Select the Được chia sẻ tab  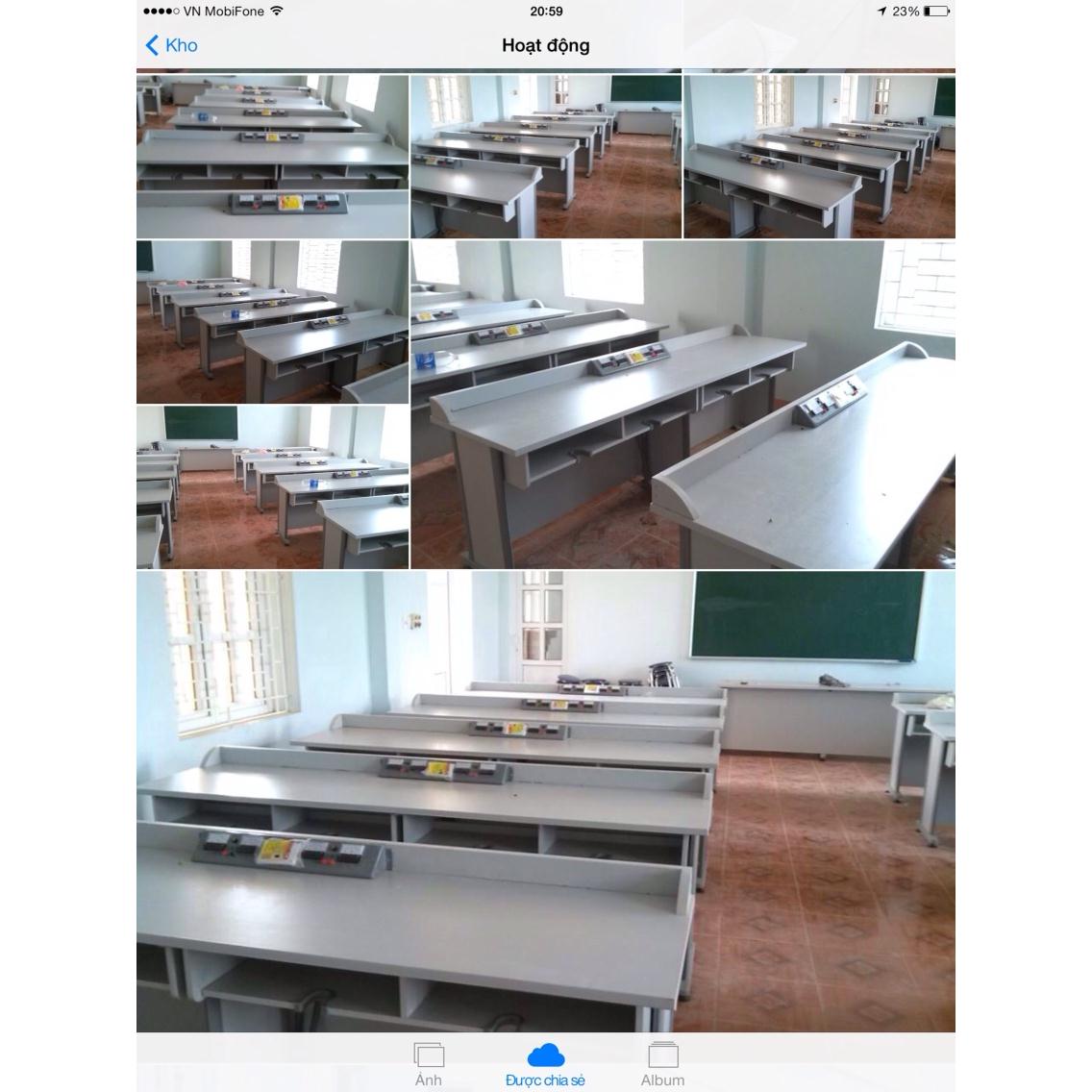pyautogui.click(x=545, y=1063)
